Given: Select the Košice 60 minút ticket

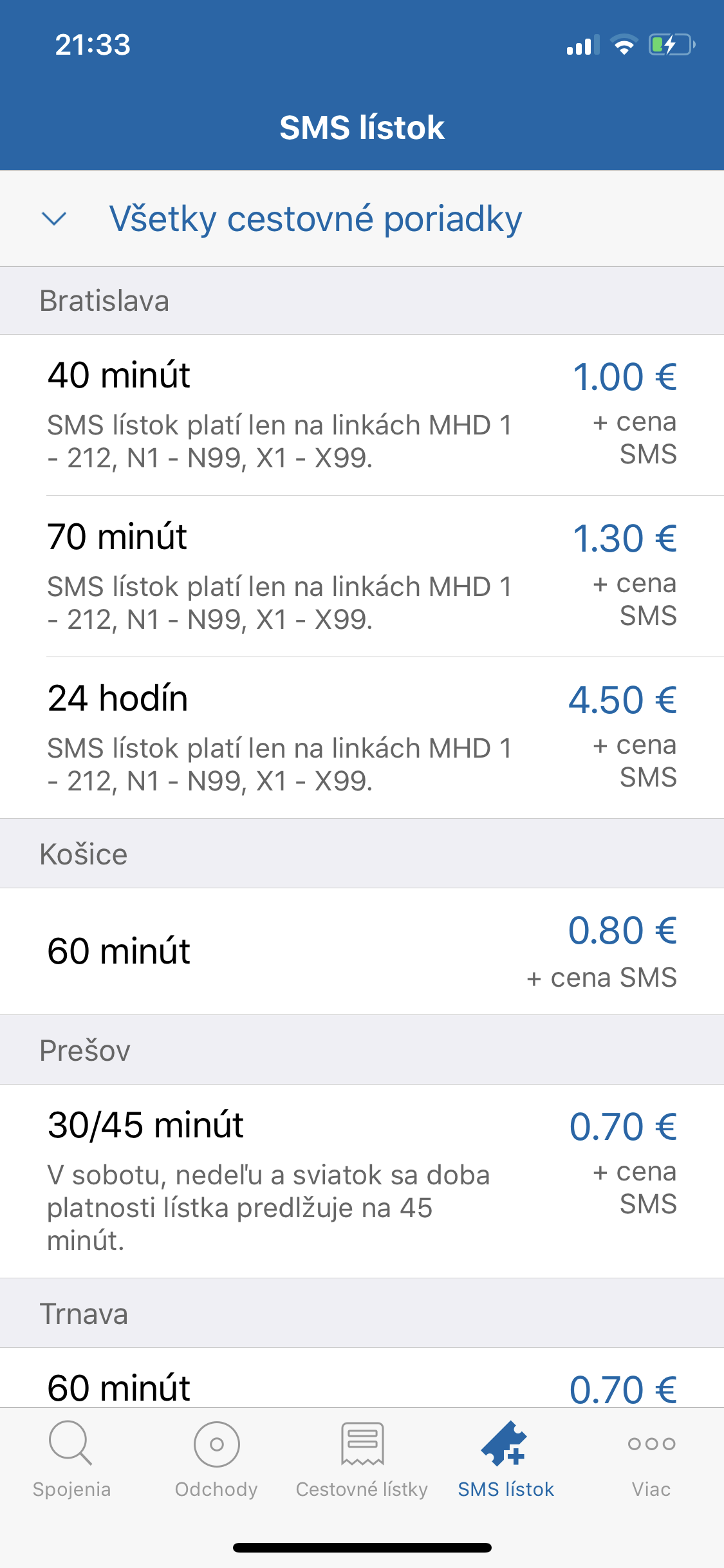Looking at the screenshot, I should click(x=362, y=951).
